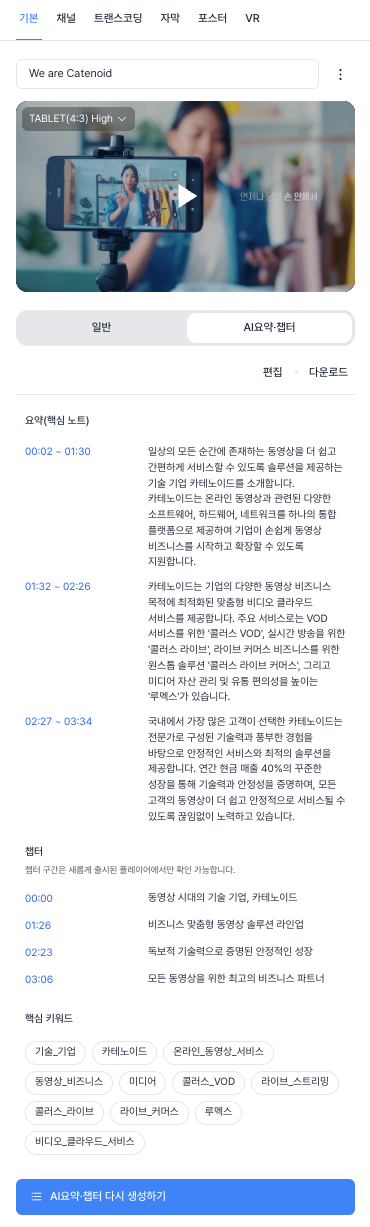The height and width of the screenshot is (1227, 370).
Task: Go to chapter timestamp 03:06
Action: pyautogui.click(x=39, y=978)
